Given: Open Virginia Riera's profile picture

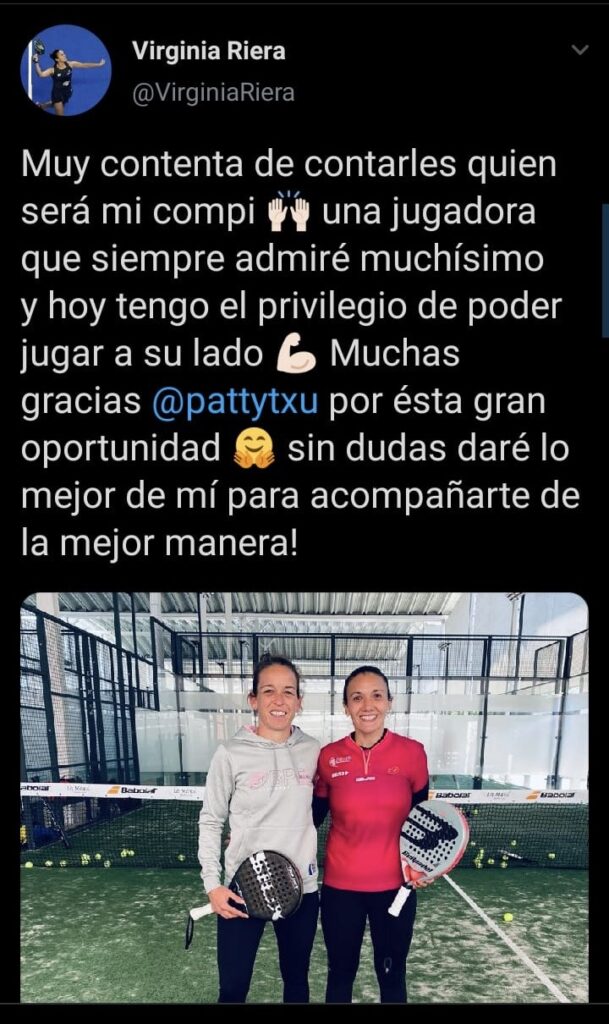Looking at the screenshot, I should 66,70.
